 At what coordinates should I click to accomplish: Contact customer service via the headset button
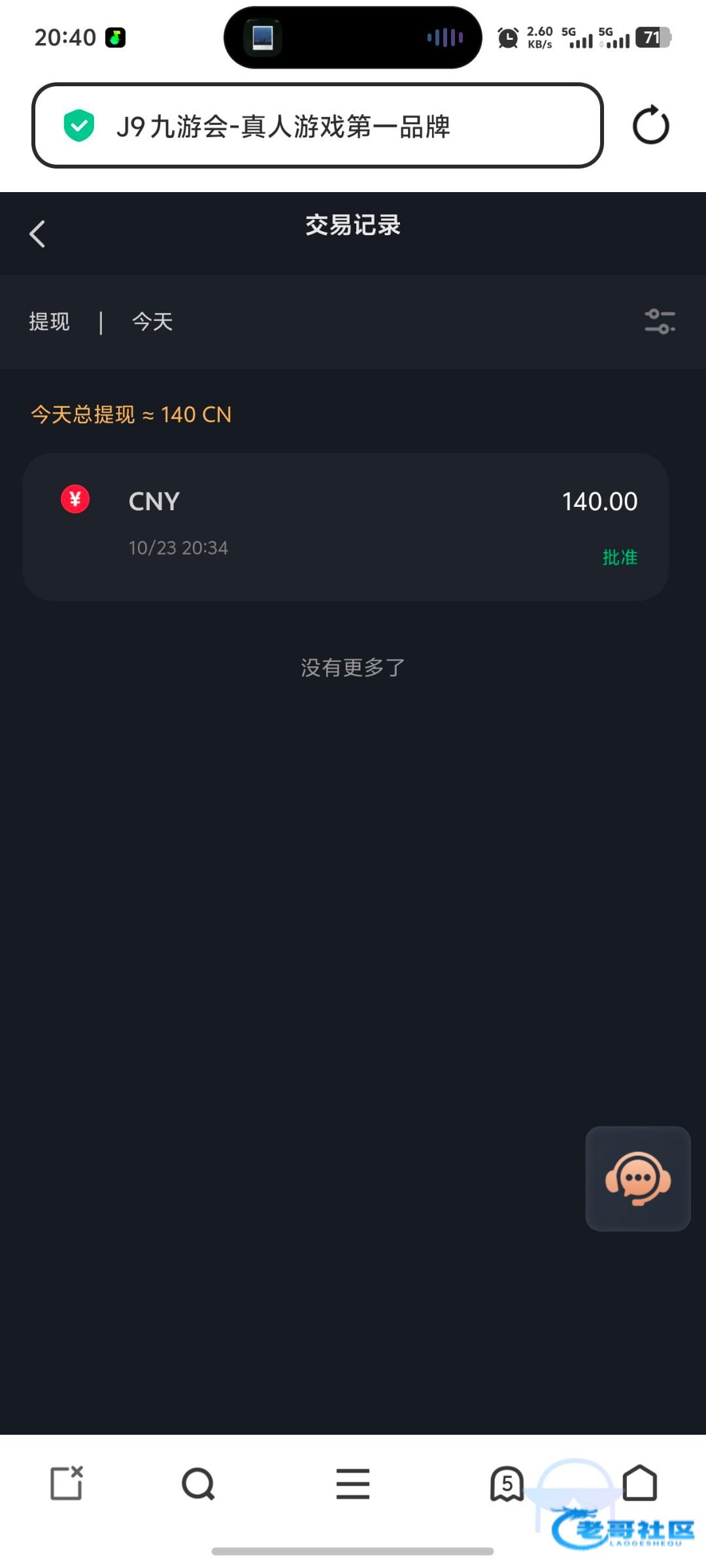638,1179
